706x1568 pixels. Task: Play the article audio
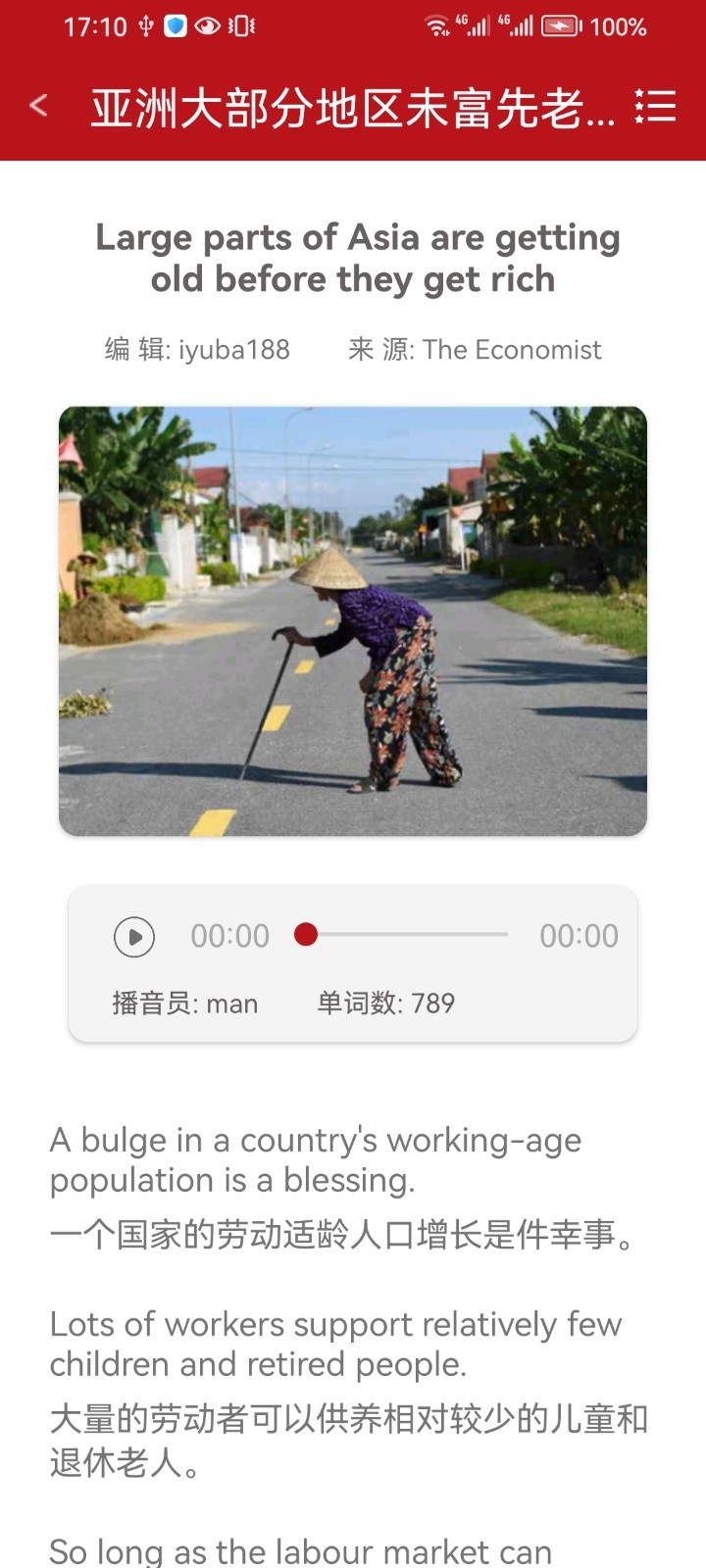pyautogui.click(x=134, y=937)
